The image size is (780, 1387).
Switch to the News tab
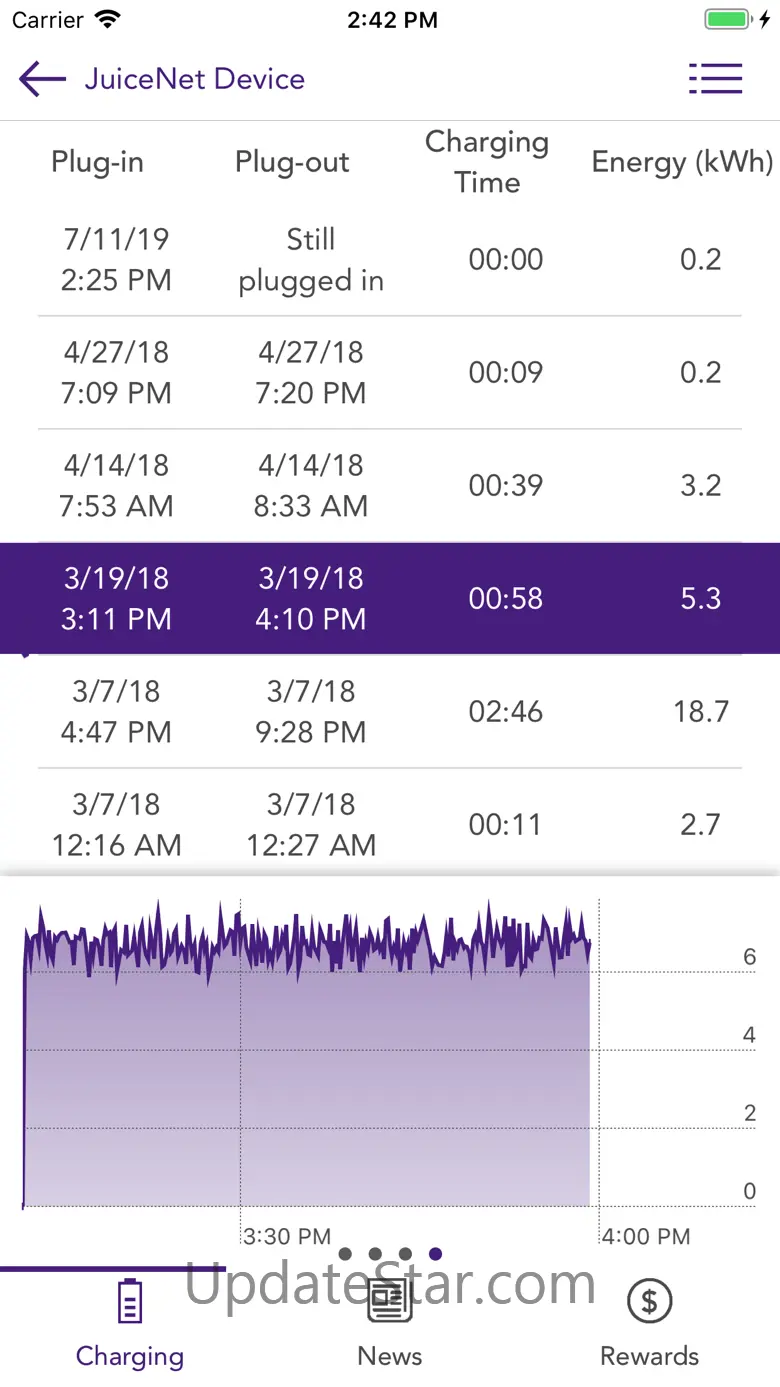[390, 1324]
